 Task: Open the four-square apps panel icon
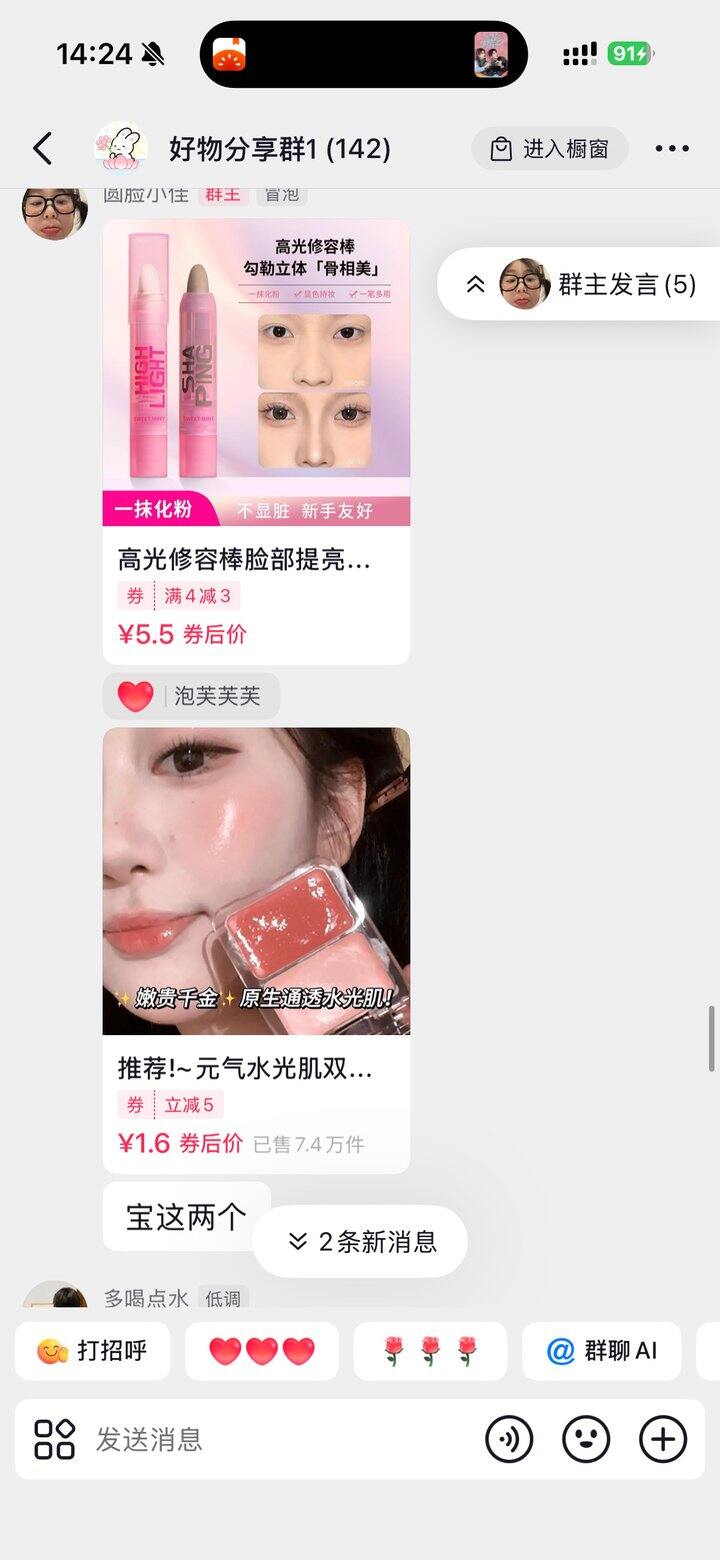pos(55,1439)
